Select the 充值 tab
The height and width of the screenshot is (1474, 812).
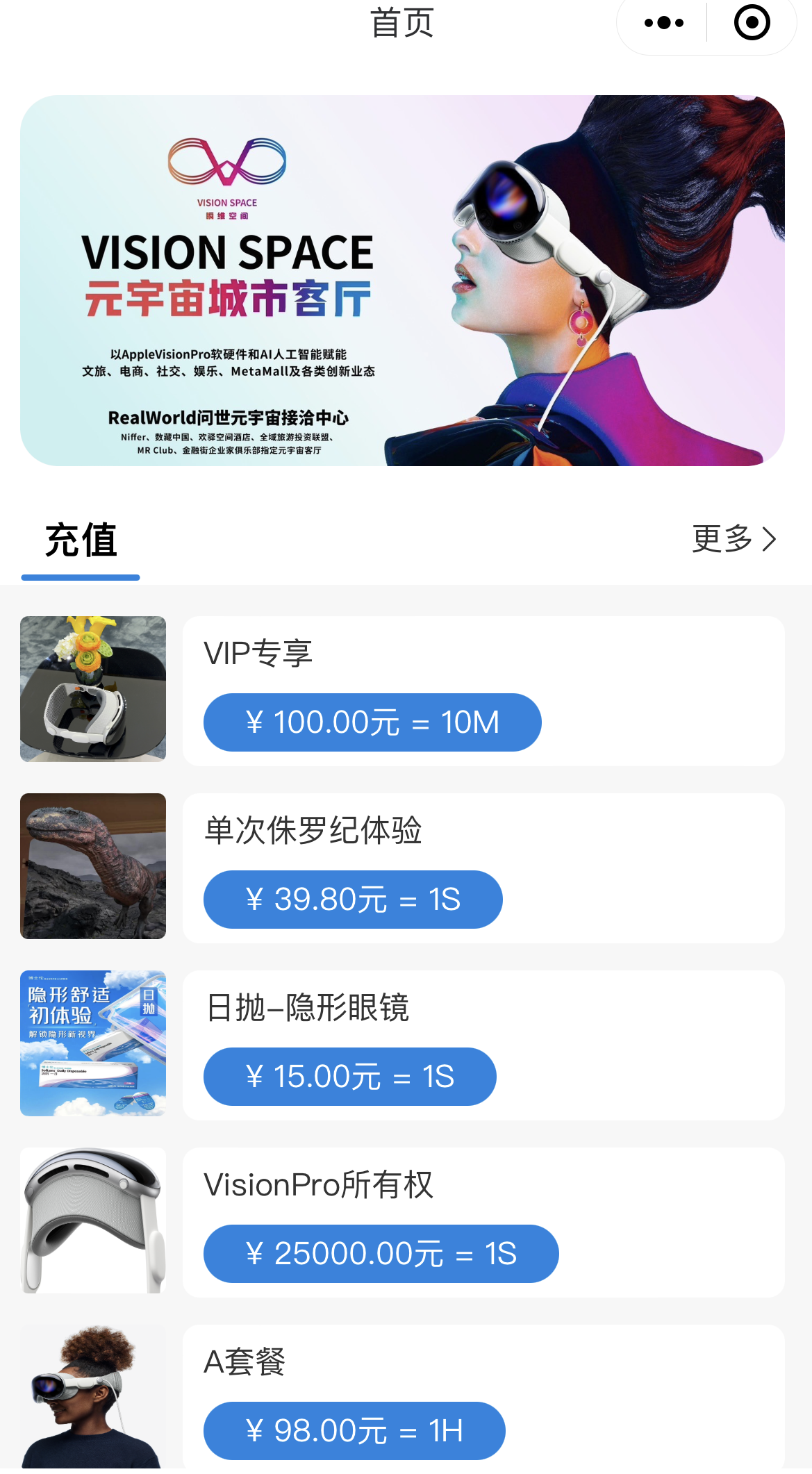[x=81, y=541]
